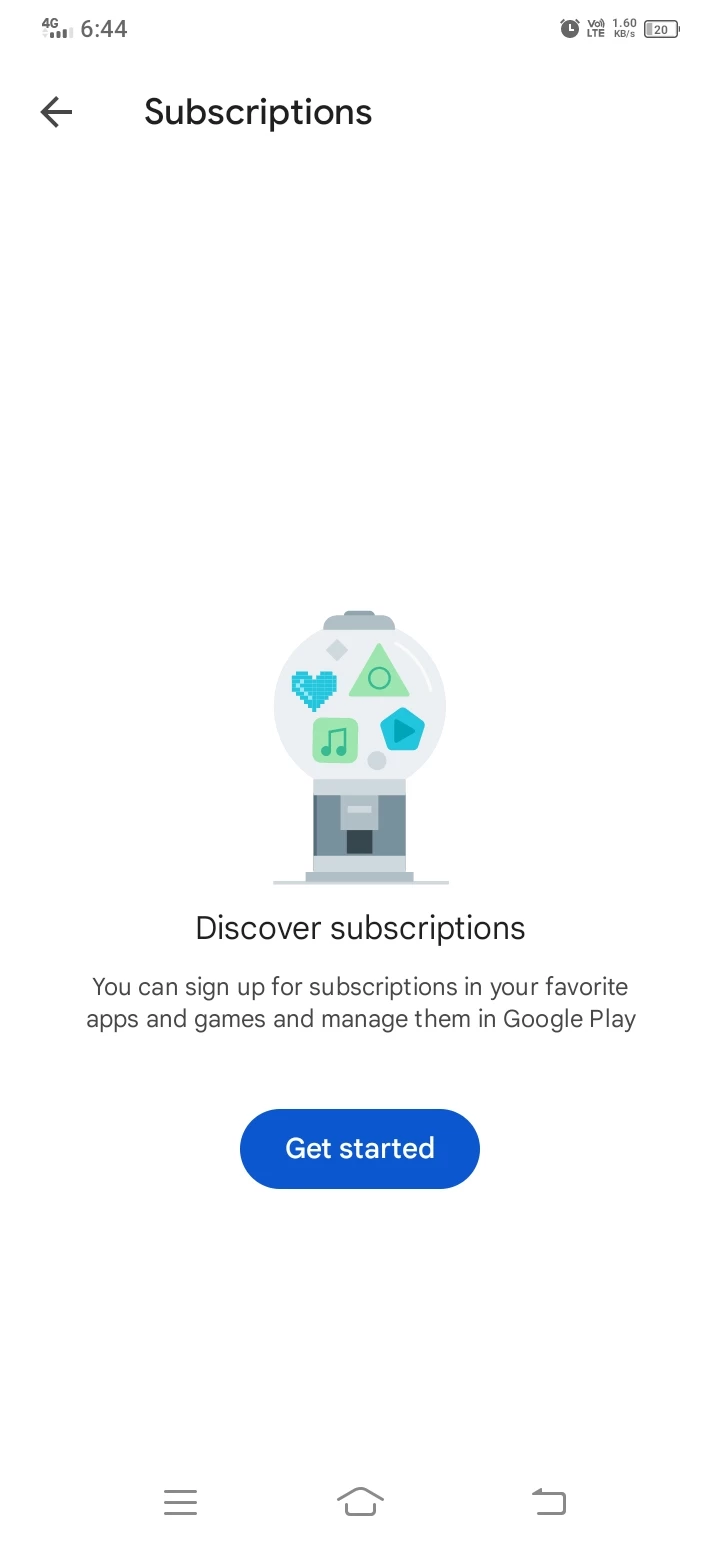Viewport: 720px width, 1544px height.
Task: Go to the home screen
Action: [x=360, y=1502]
